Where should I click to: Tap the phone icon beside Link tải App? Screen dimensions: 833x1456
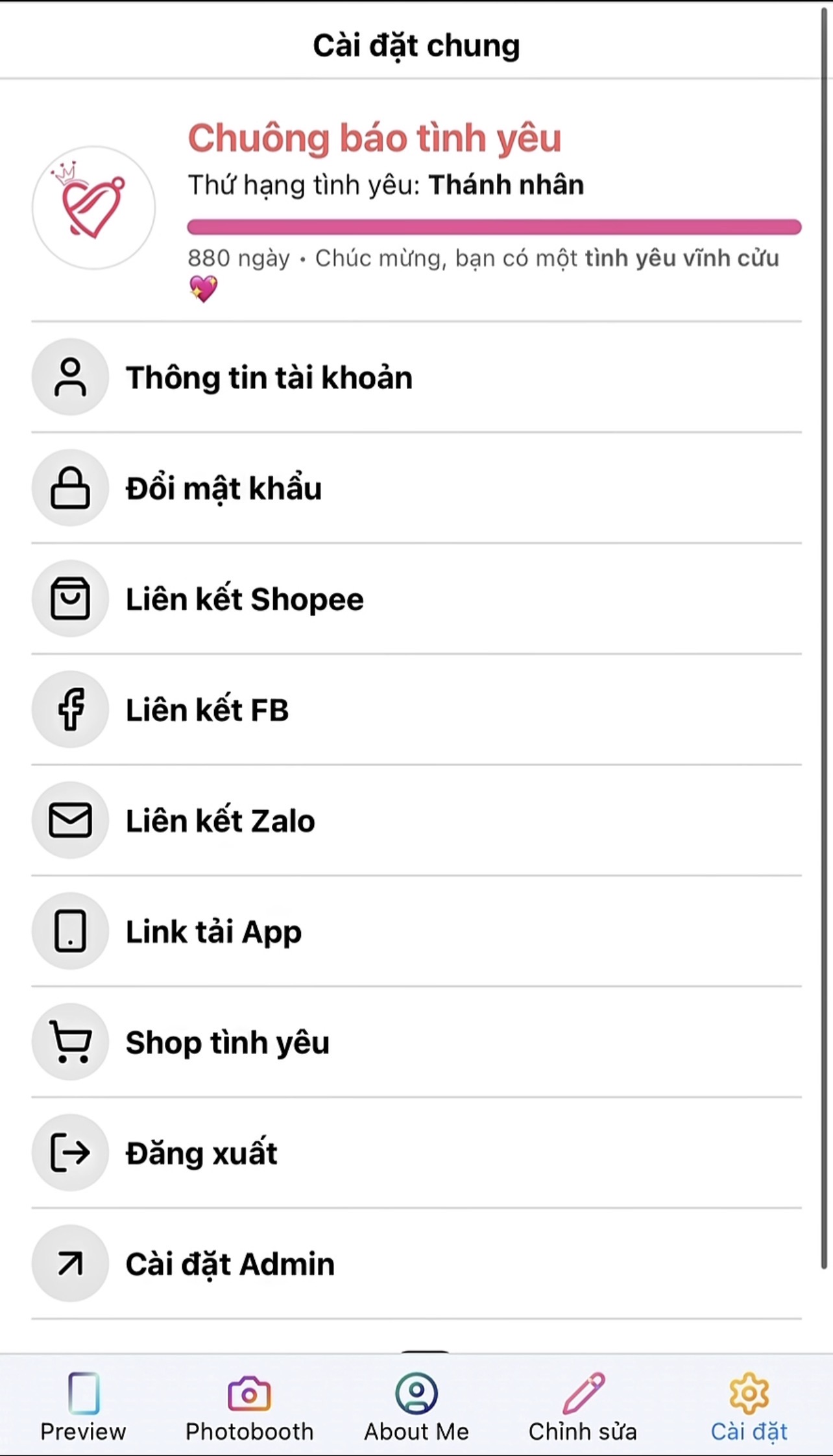[70, 931]
